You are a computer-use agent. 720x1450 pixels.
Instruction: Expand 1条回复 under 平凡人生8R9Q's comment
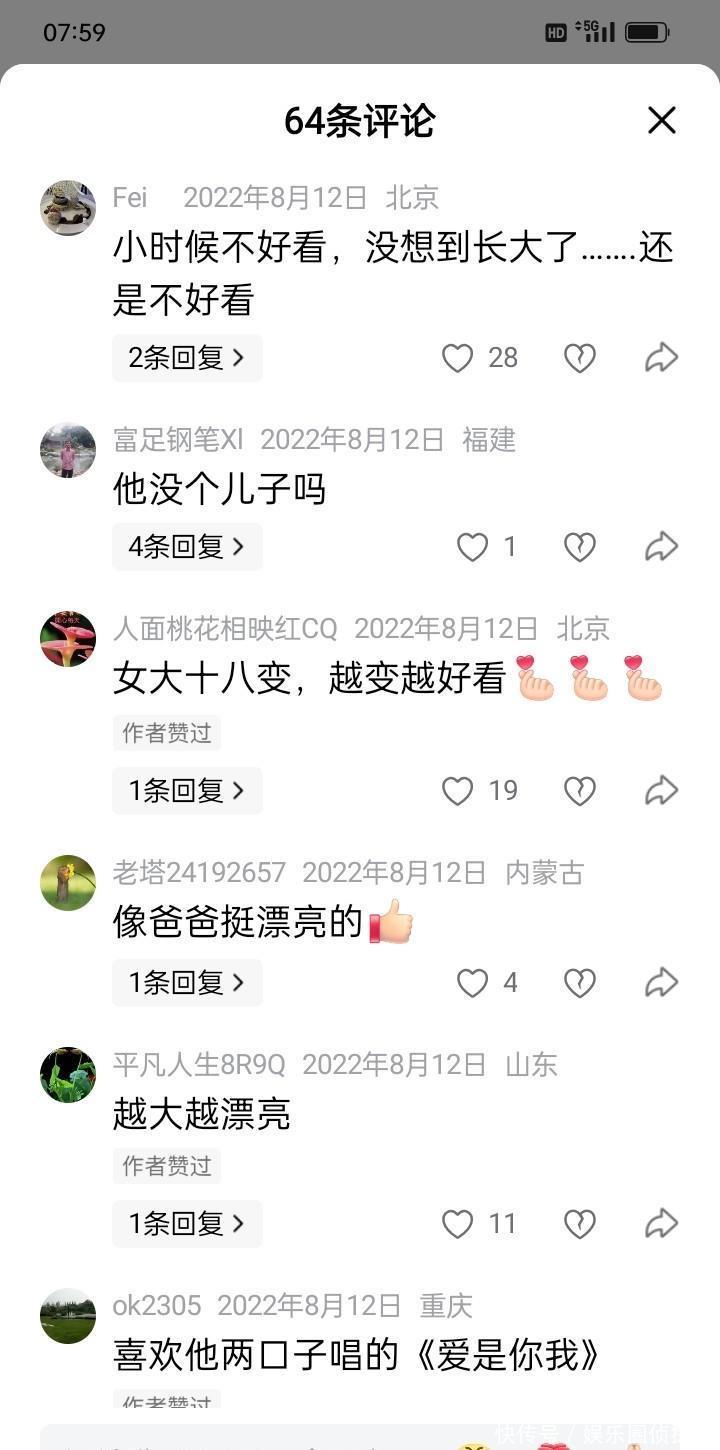coord(187,1224)
